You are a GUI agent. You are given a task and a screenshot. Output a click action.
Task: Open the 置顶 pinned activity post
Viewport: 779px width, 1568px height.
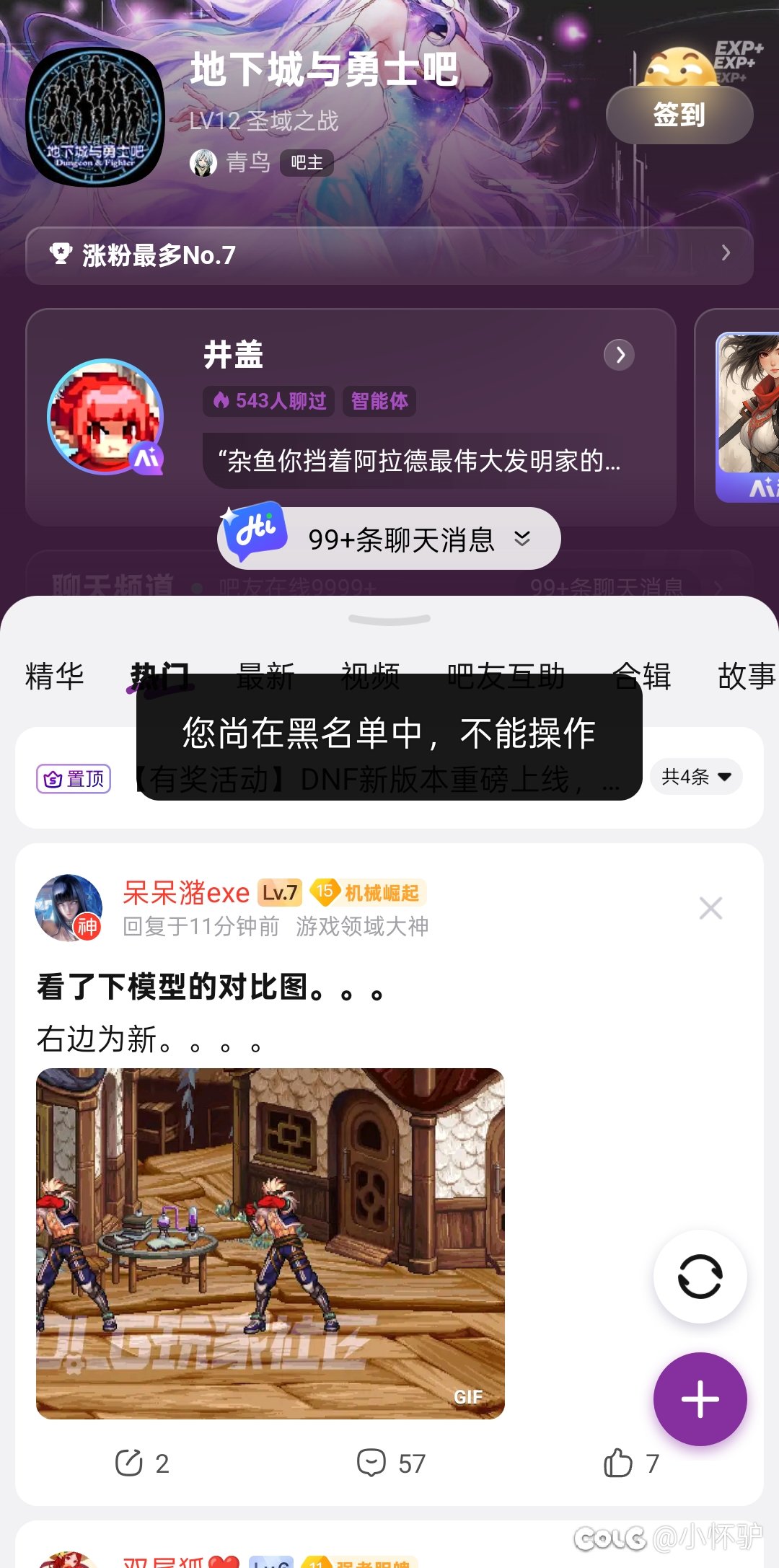(x=389, y=778)
